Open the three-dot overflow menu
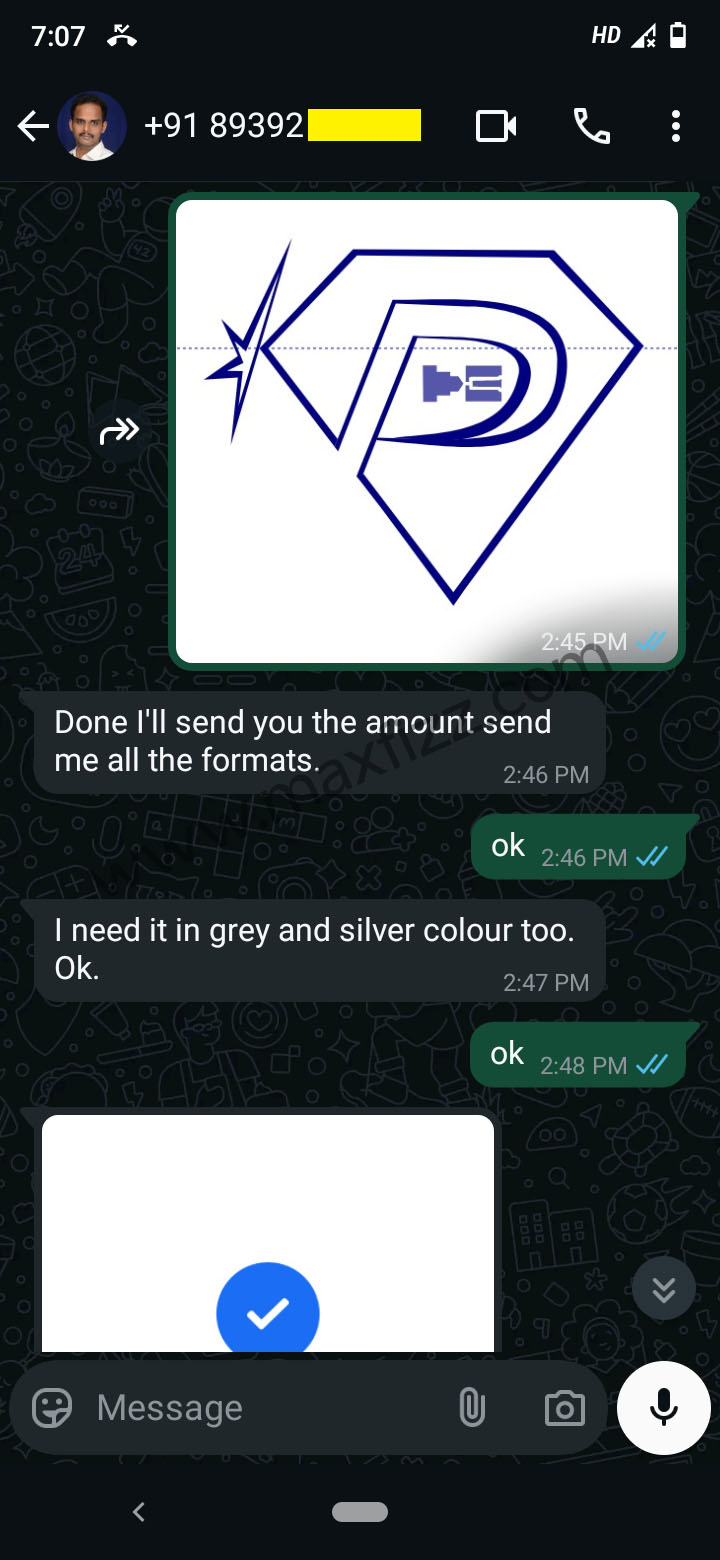This screenshot has width=720, height=1560. 676,126
